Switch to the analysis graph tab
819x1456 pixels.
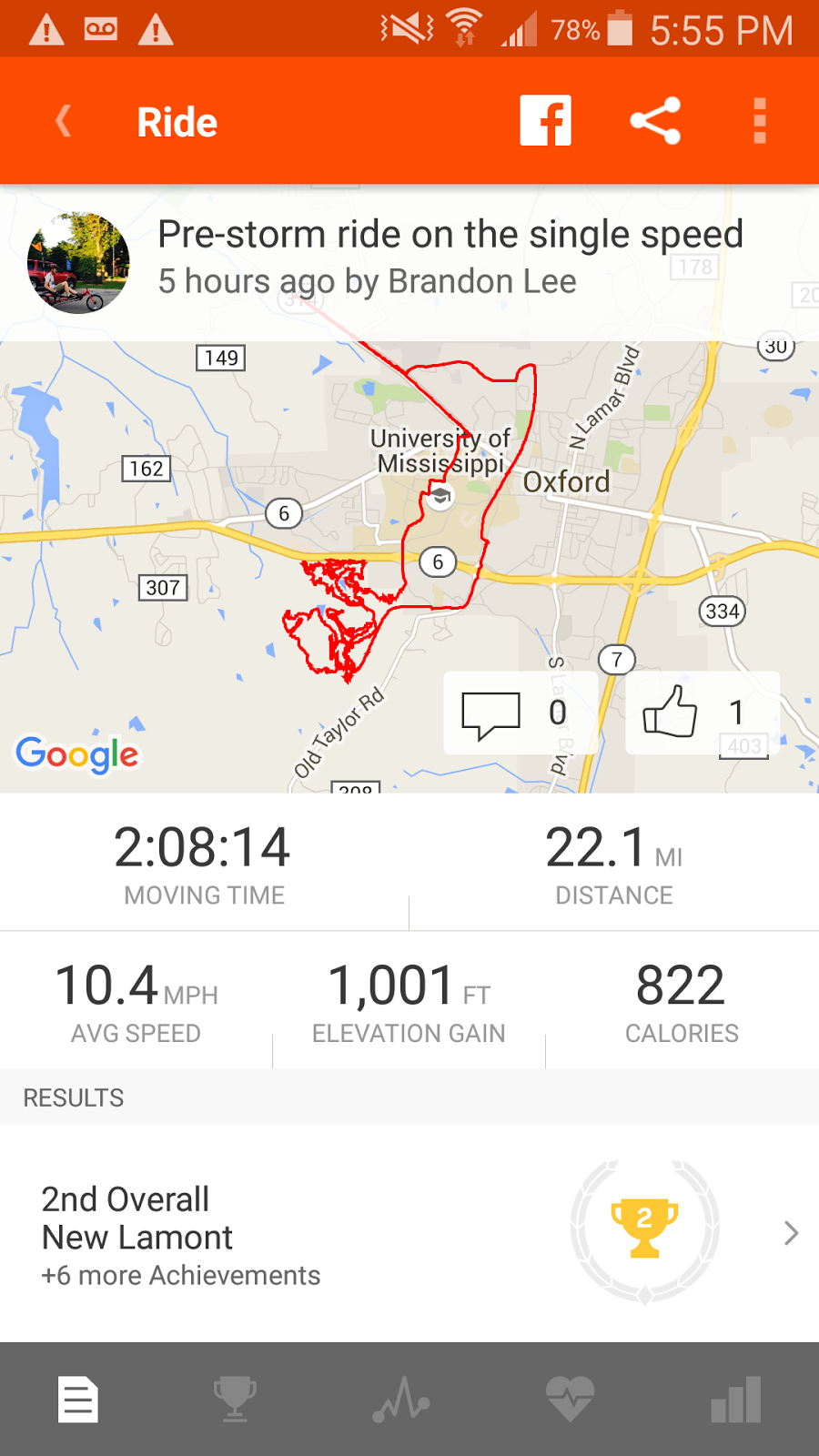tap(401, 1399)
